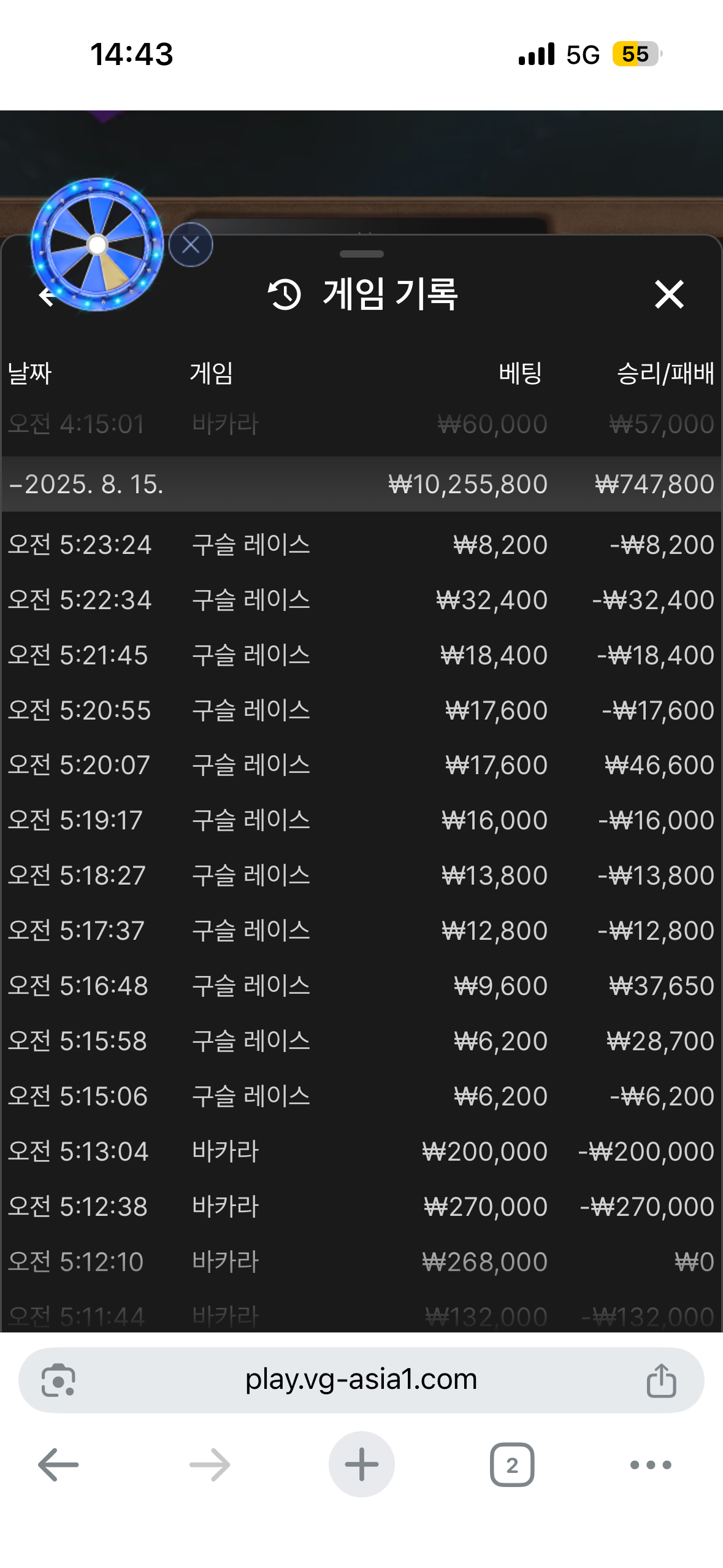Open the blue spinning wheel bonus
723x1568 pixels.
pos(97,244)
